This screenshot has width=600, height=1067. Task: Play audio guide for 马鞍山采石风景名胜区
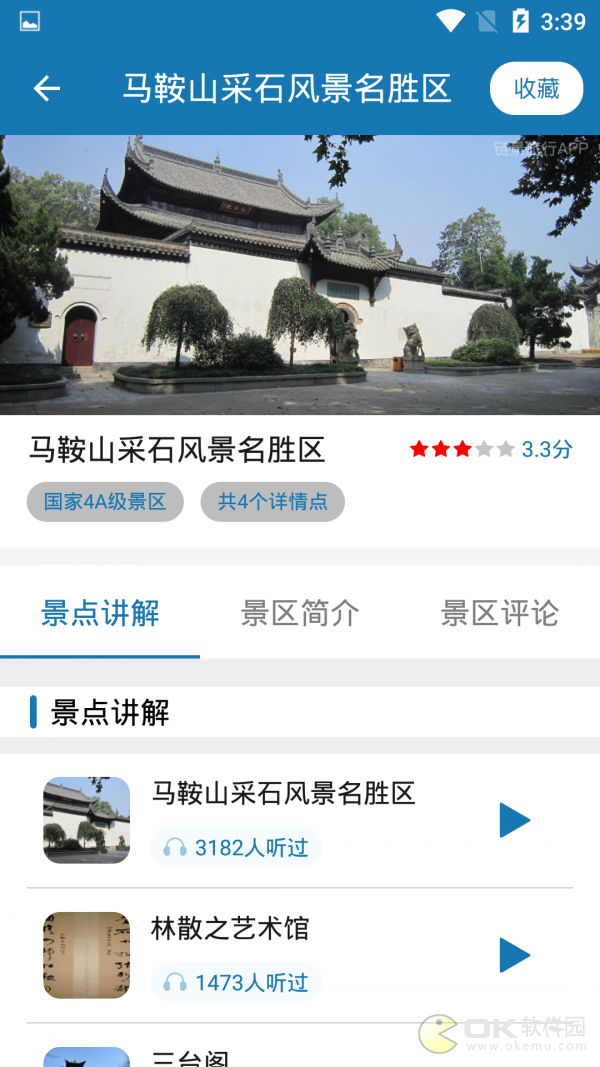click(x=514, y=821)
